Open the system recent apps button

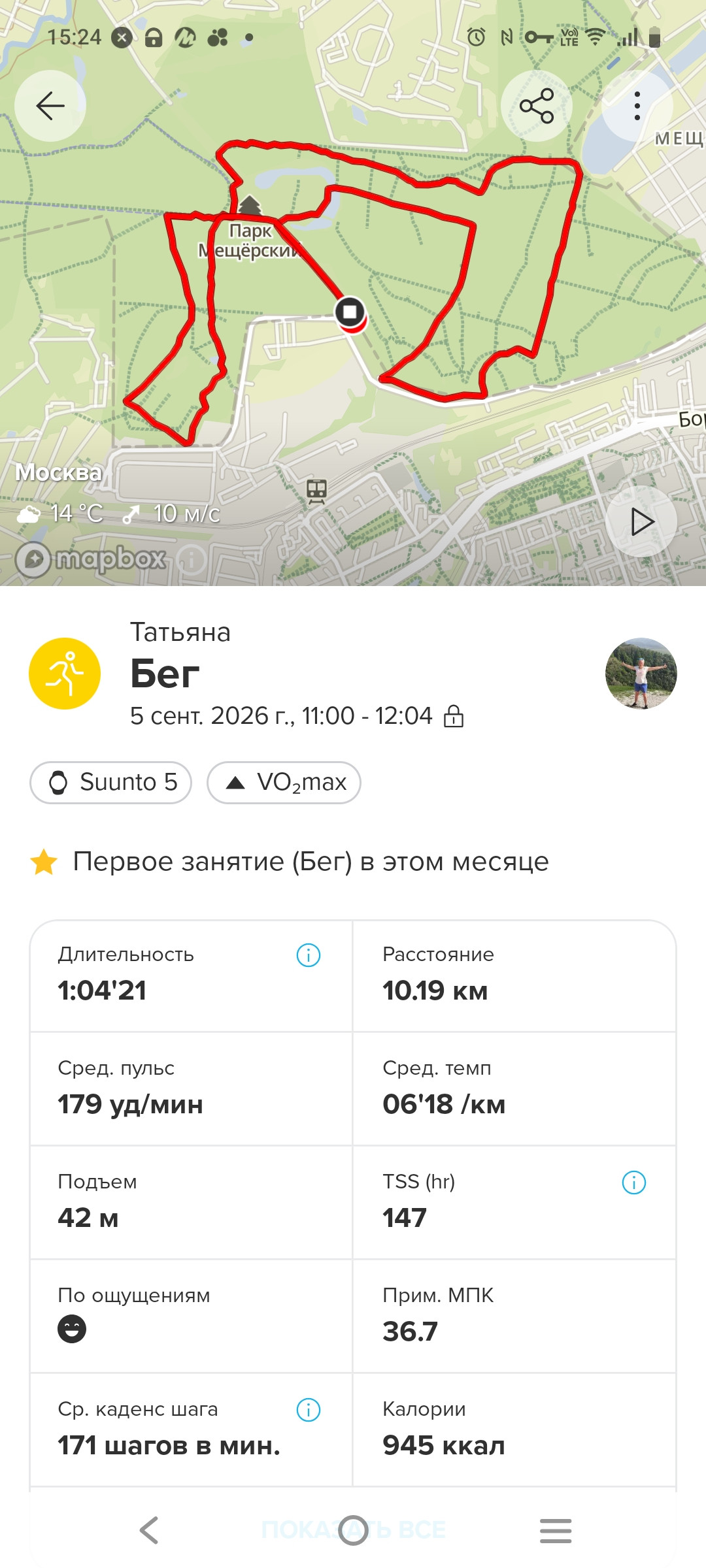pyautogui.click(x=556, y=1530)
